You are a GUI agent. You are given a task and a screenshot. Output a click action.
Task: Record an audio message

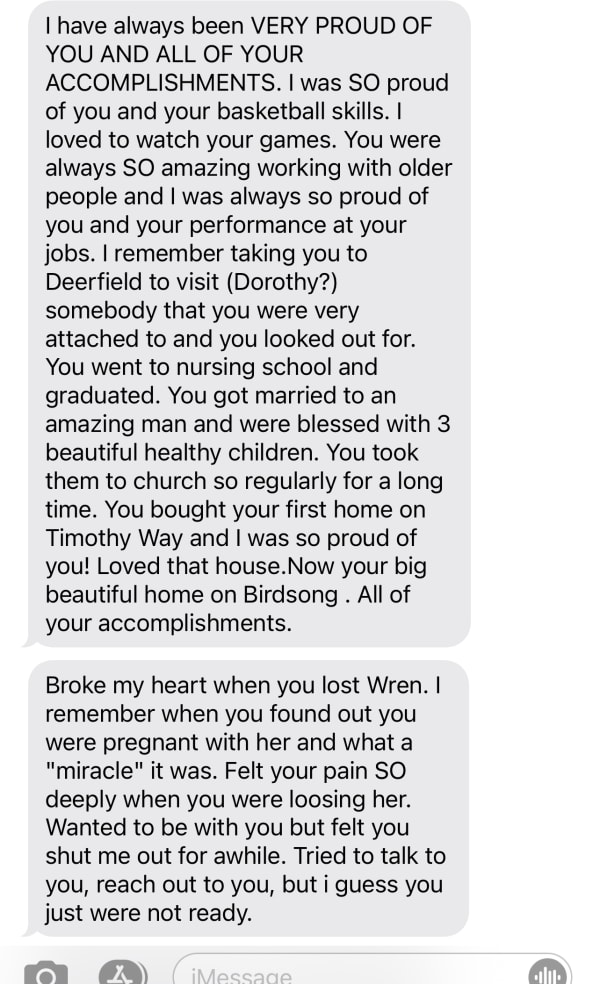click(547, 974)
